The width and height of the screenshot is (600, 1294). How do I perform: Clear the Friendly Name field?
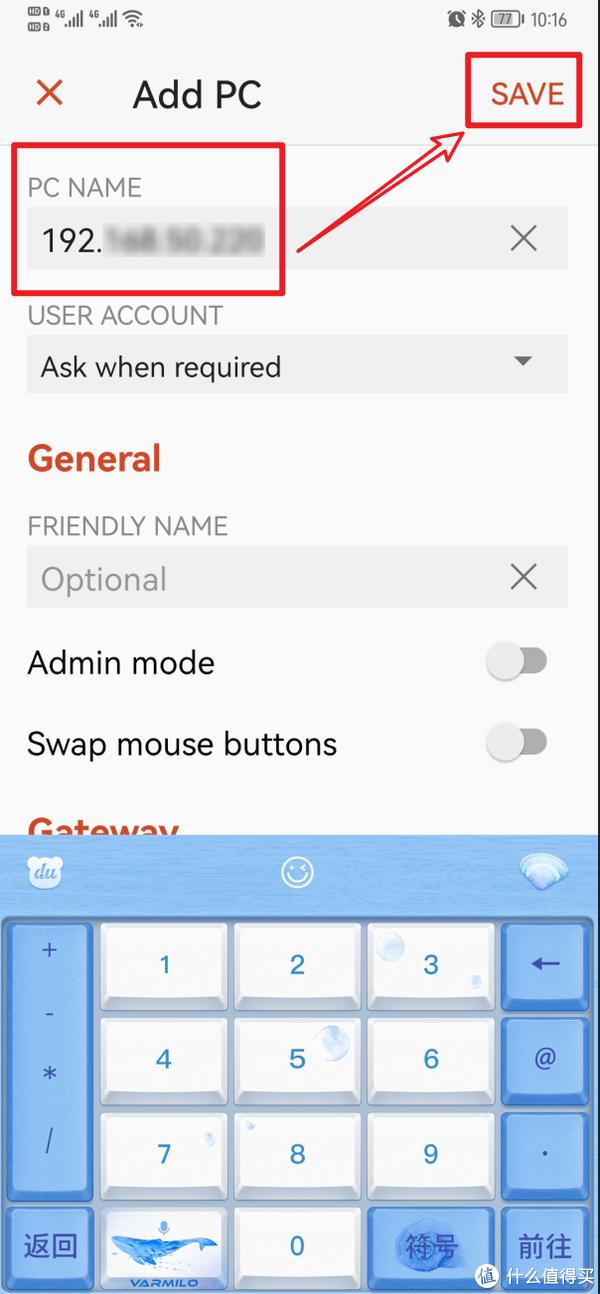point(524,577)
